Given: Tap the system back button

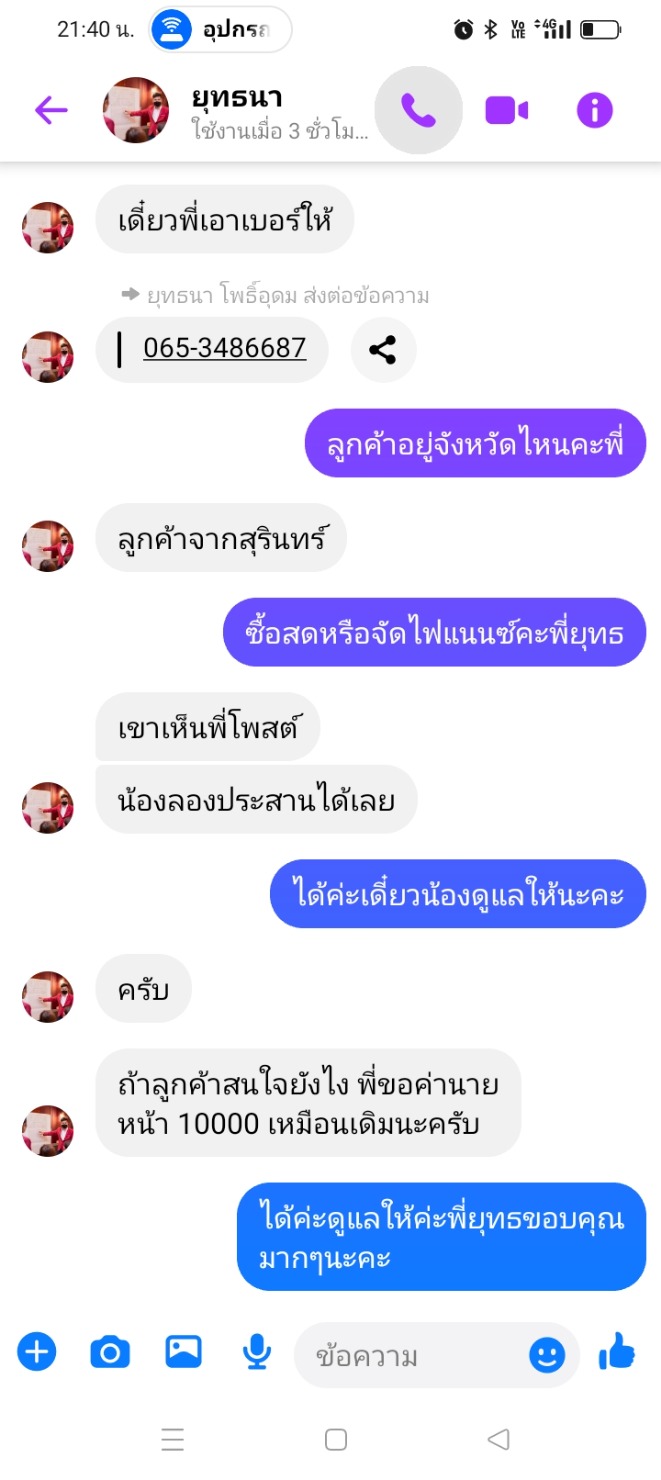Looking at the screenshot, I should click(x=498, y=1439).
